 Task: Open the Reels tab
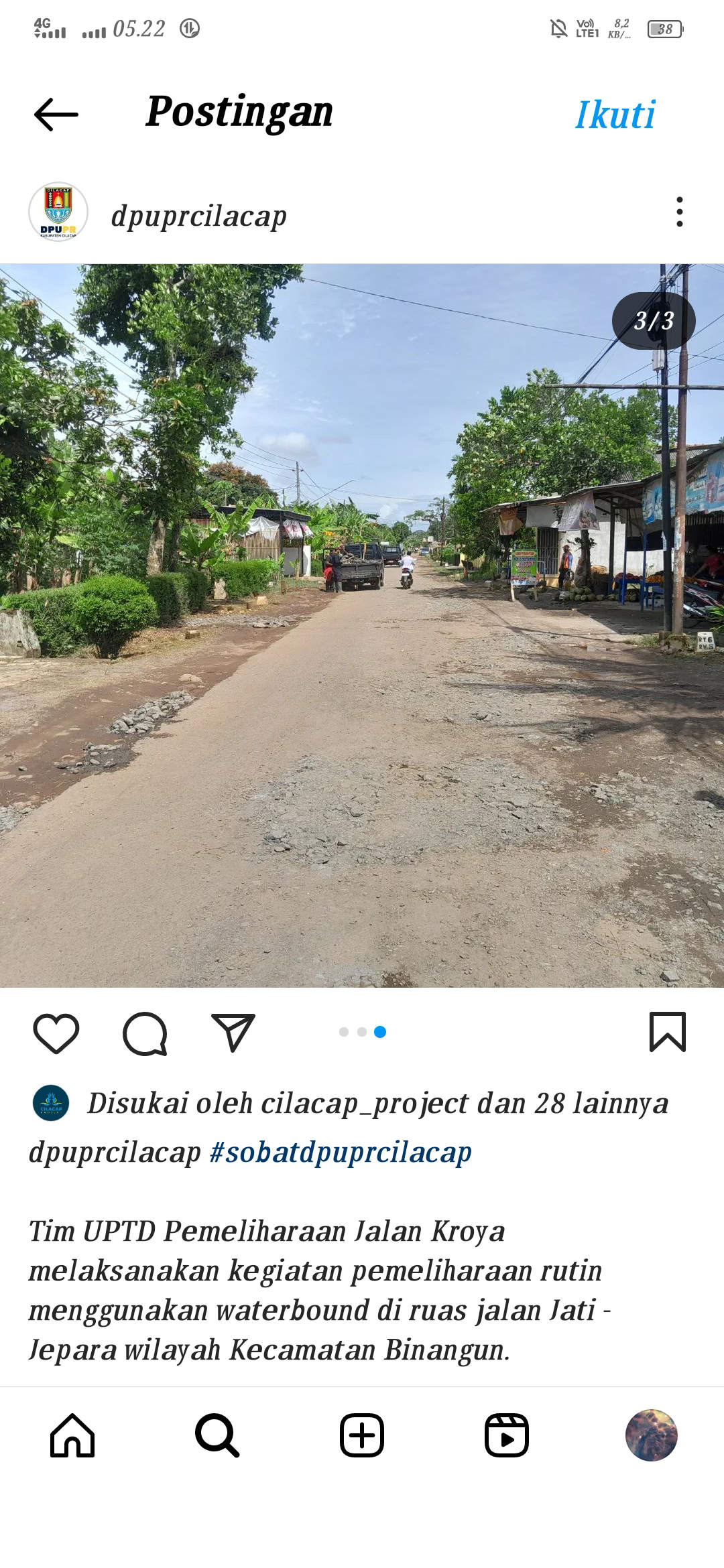[507, 1435]
